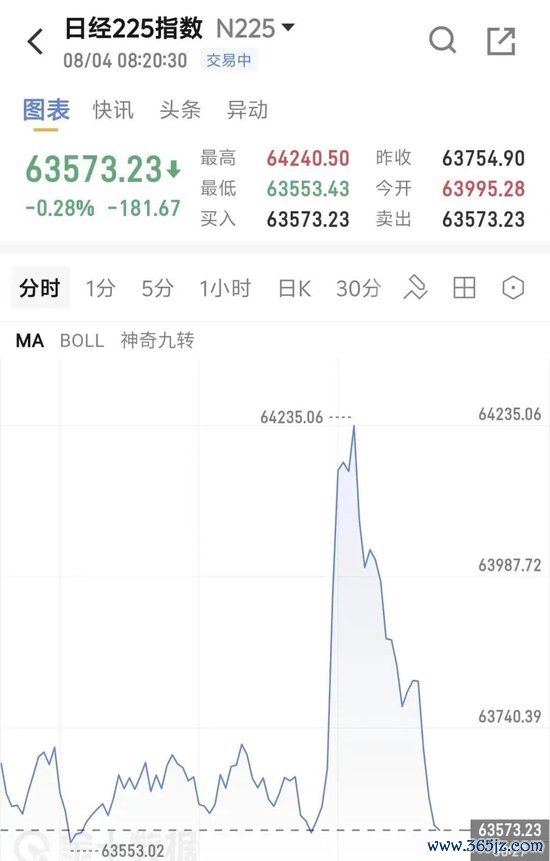Switch chart to 1分 interval
This screenshot has height=861, width=550.
coord(100,288)
